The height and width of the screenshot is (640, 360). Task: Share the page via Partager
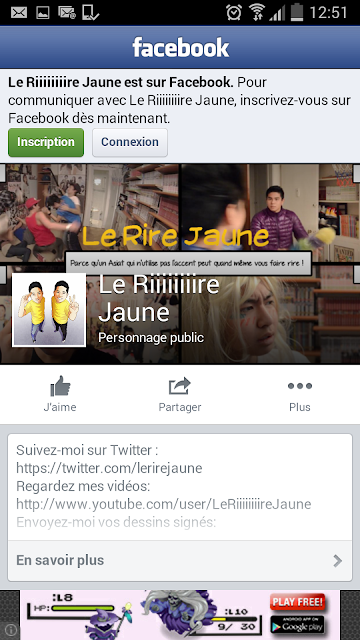click(180, 394)
